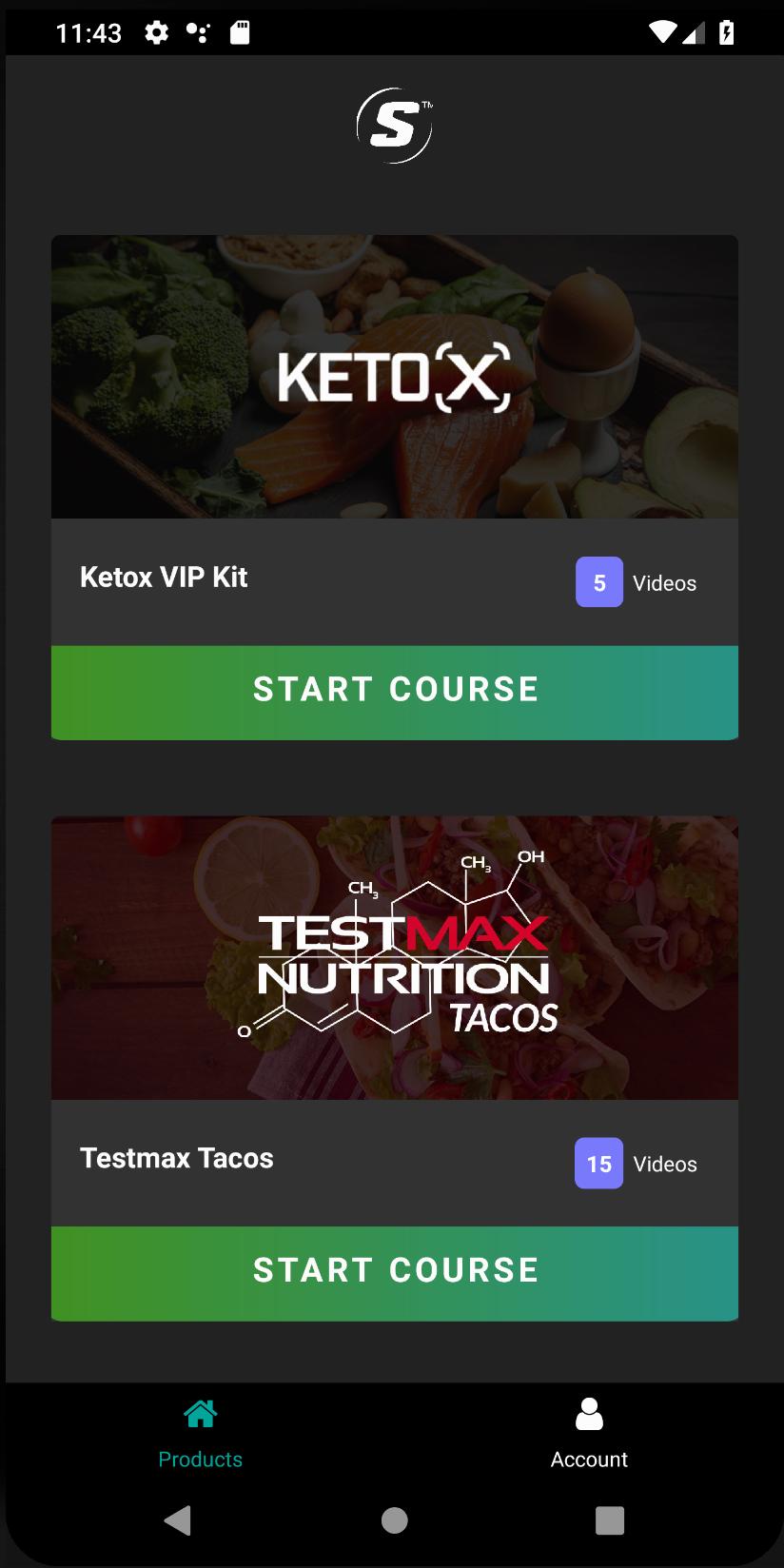Select the Products tab
784x1568 pixels.
pyautogui.click(x=200, y=1434)
